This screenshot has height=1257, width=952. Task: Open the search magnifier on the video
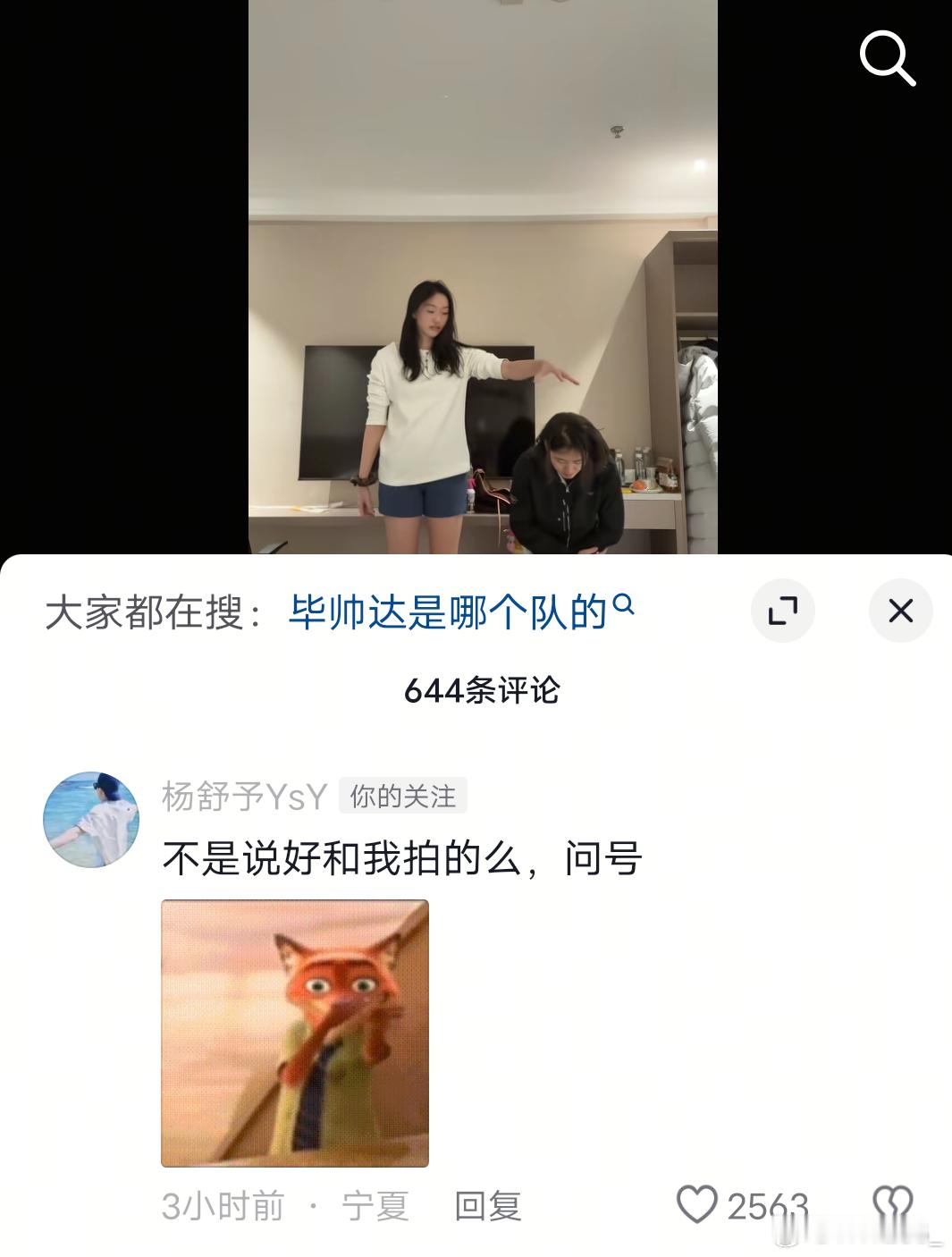point(888,59)
